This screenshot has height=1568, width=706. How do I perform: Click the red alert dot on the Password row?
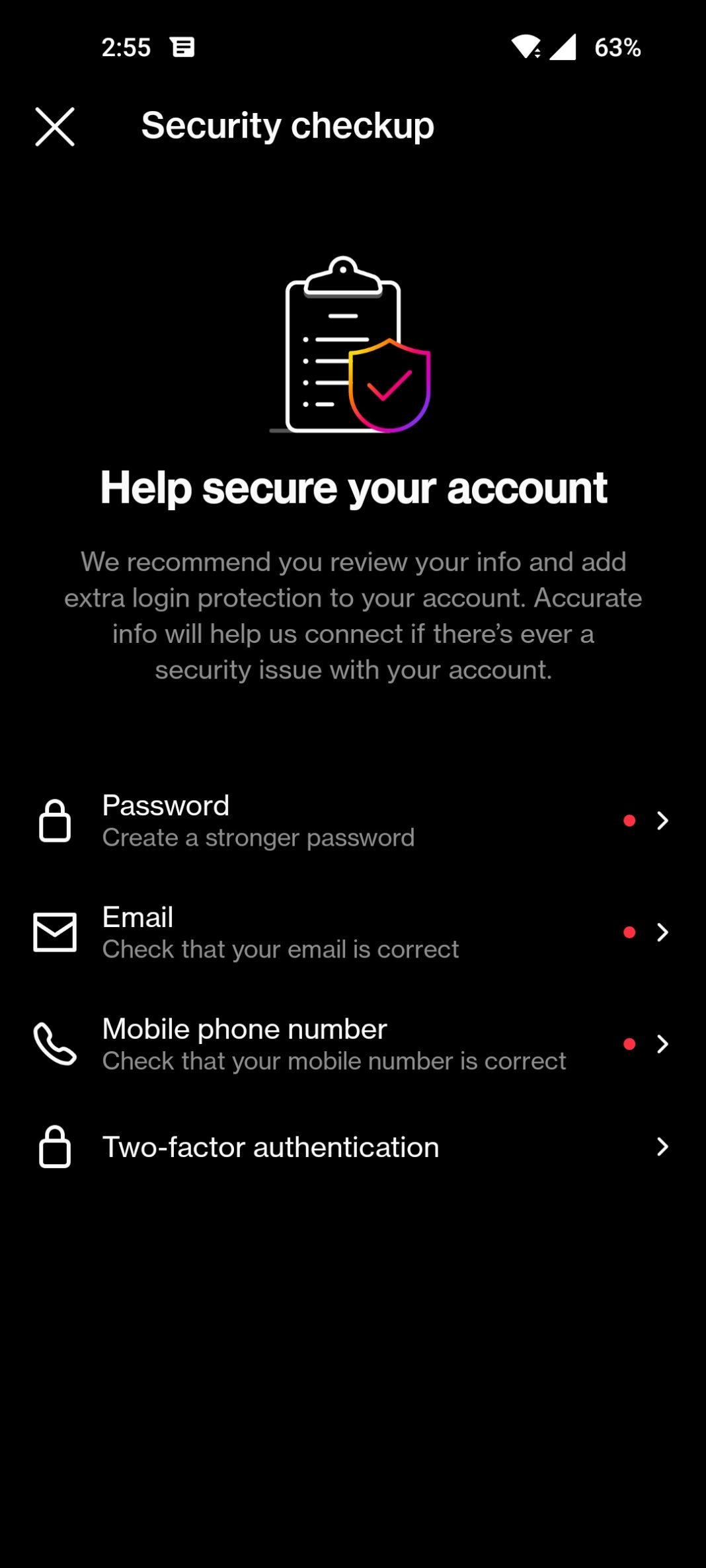[630, 821]
